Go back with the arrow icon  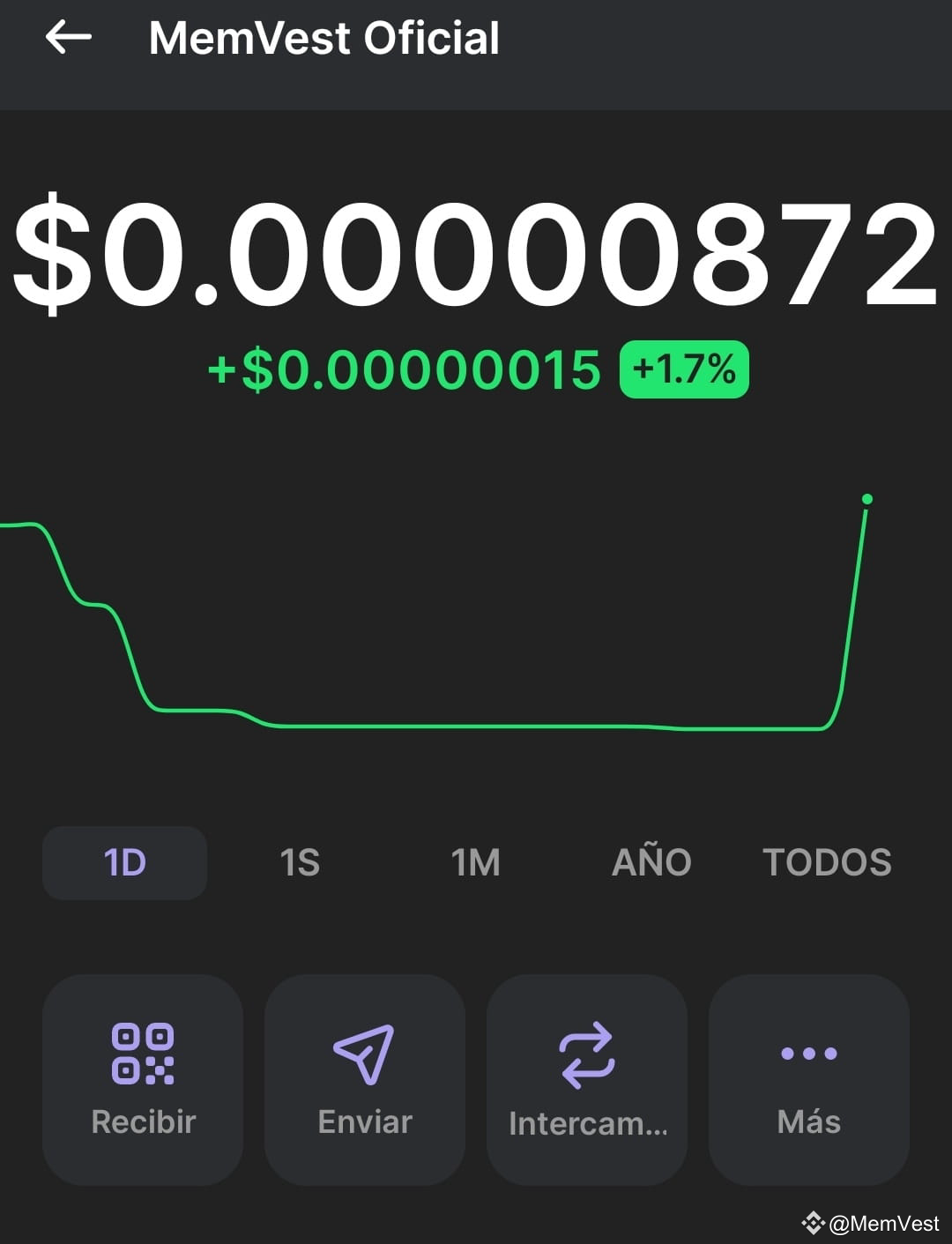pos(69,38)
